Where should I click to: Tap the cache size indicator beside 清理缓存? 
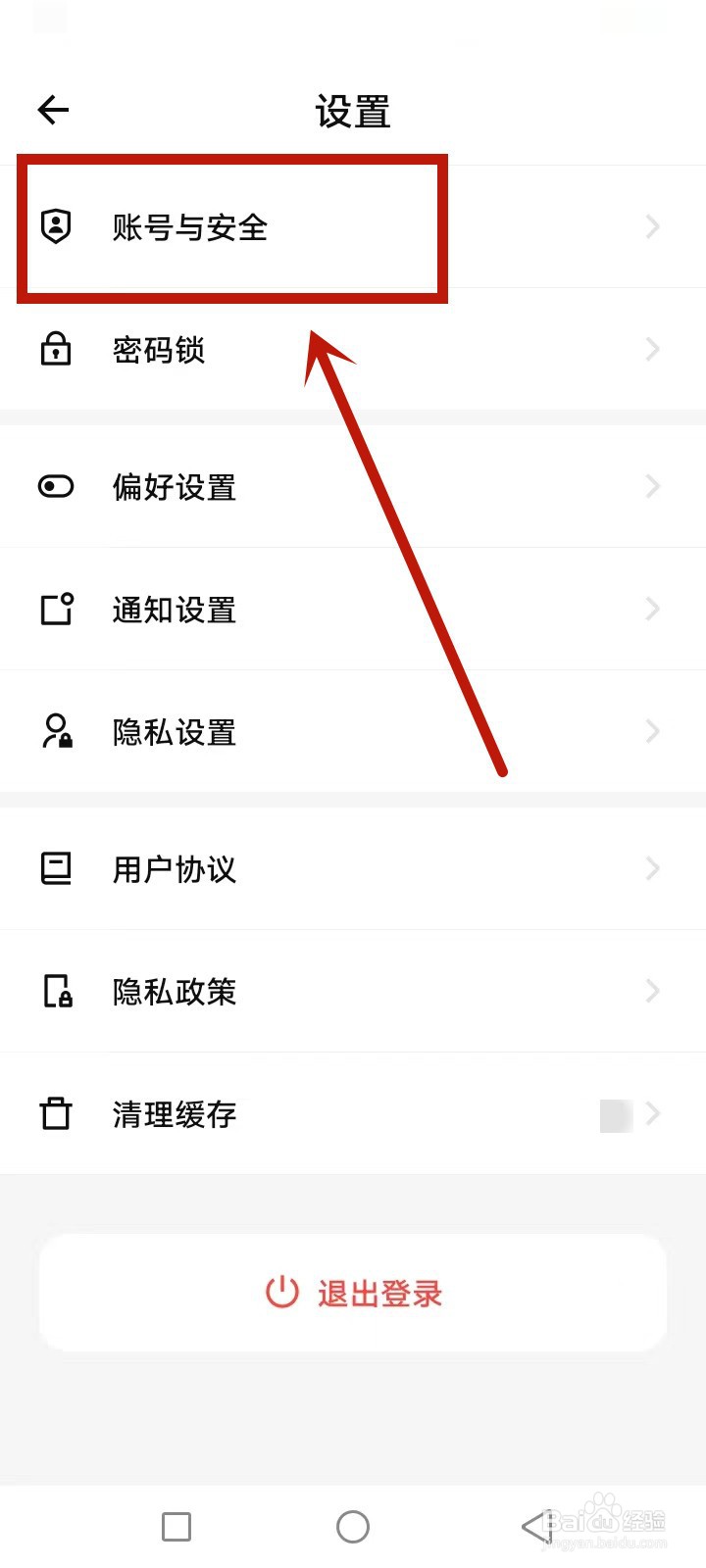(618, 1113)
